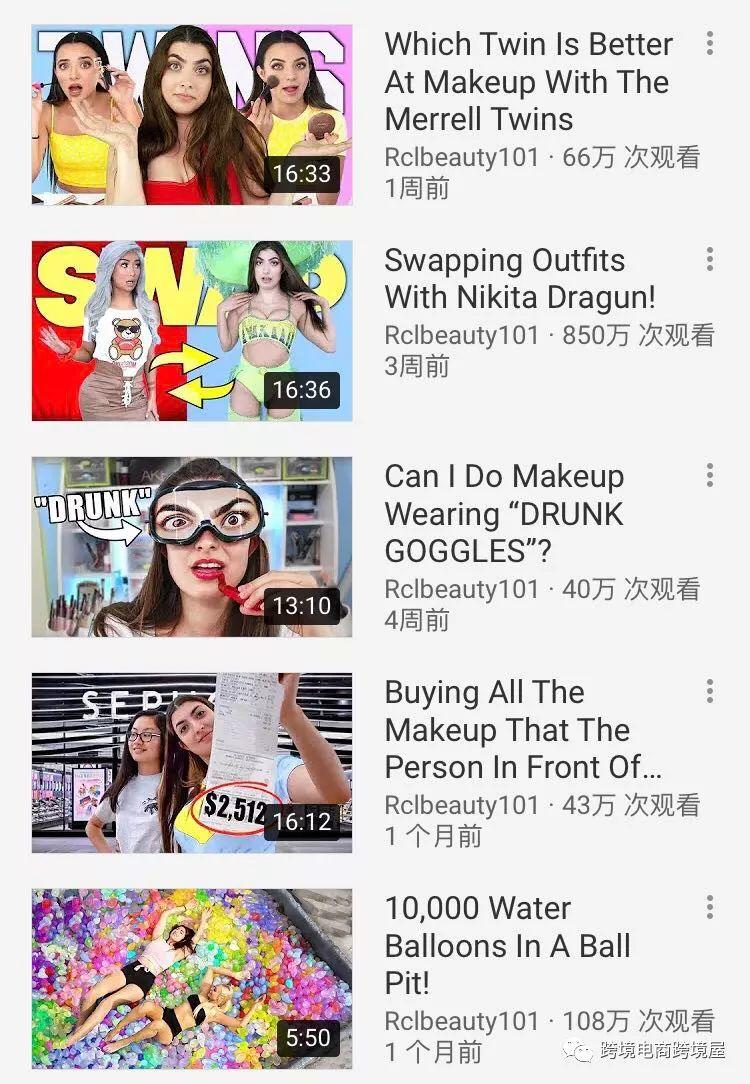
Task: Watch the DRUNK GOGGLES makeup video
Action: coord(192,546)
